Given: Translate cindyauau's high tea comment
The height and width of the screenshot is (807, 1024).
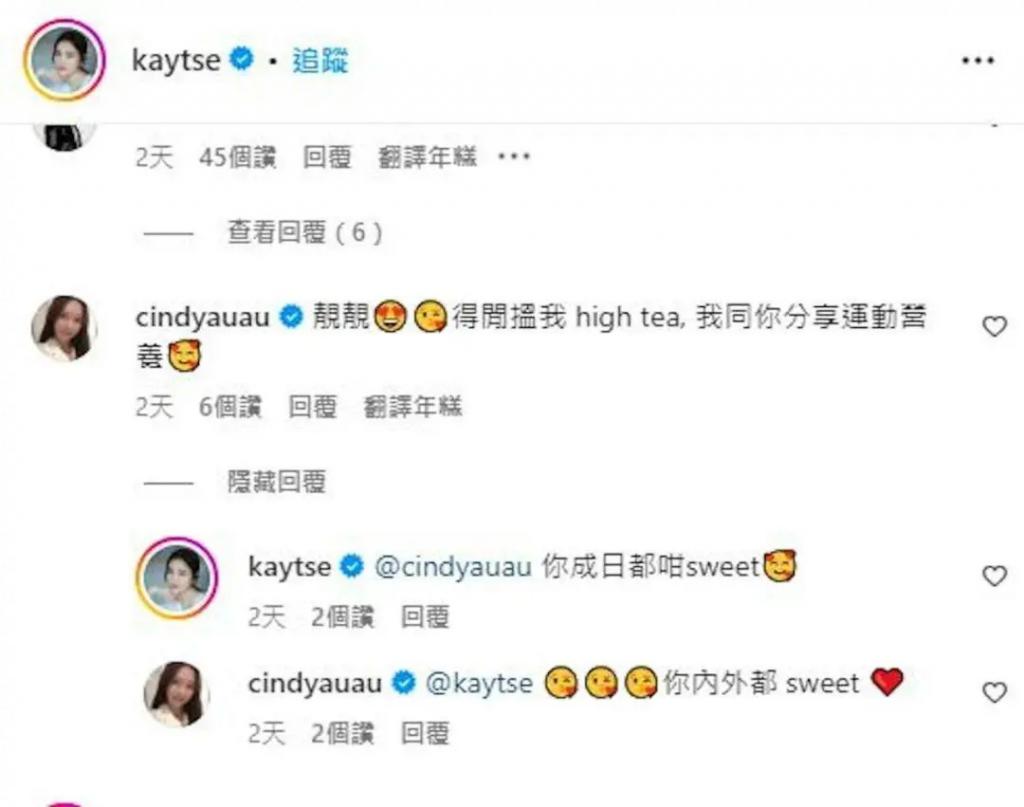Looking at the screenshot, I should click(x=413, y=407).
